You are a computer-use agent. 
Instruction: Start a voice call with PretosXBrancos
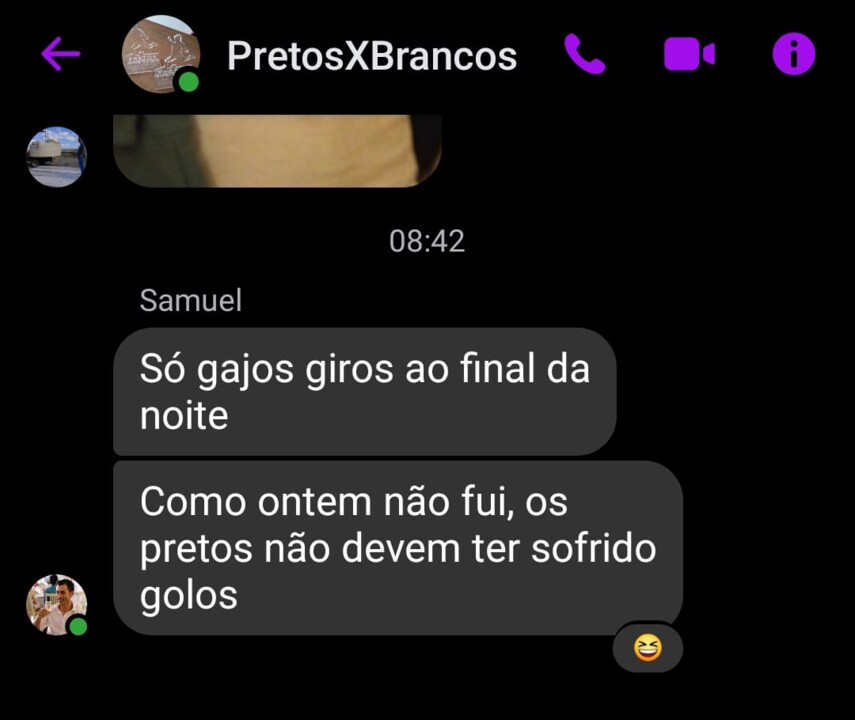coord(585,54)
